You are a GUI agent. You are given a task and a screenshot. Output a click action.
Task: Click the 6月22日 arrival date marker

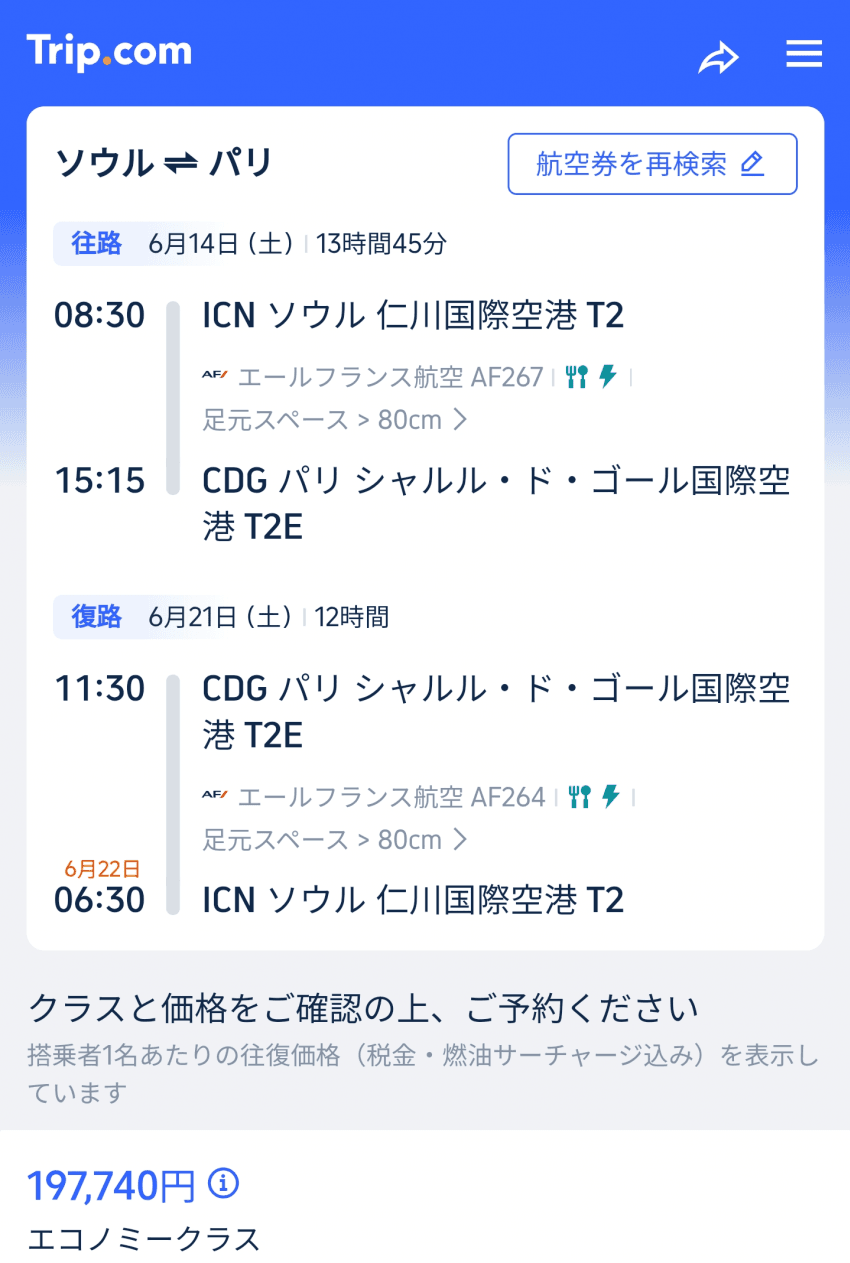(x=99, y=869)
